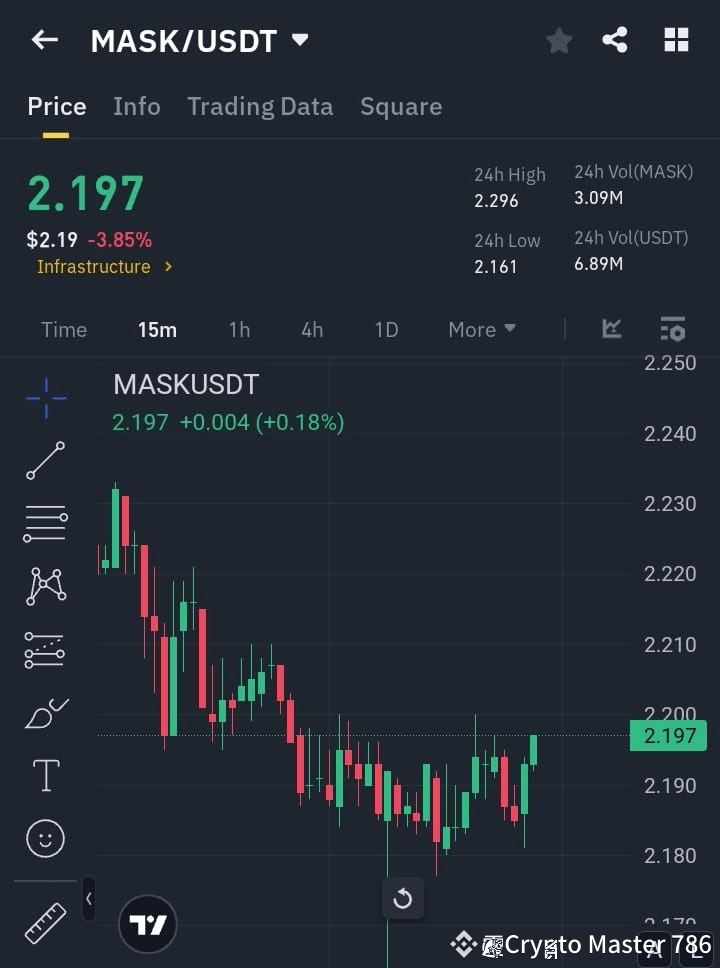
Task: Select the brush drawing tool
Action: click(x=45, y=713)
